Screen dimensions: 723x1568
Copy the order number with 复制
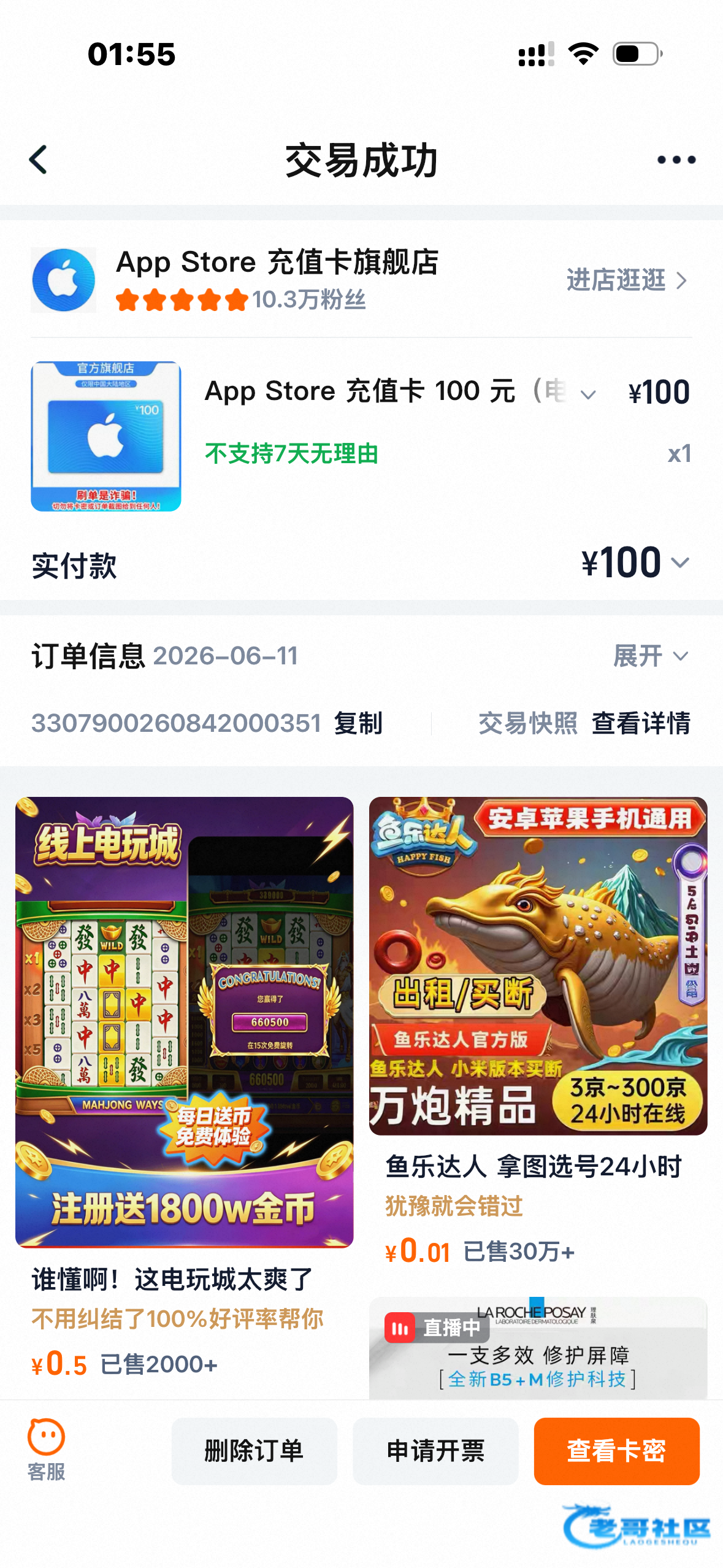click(358, 723)
